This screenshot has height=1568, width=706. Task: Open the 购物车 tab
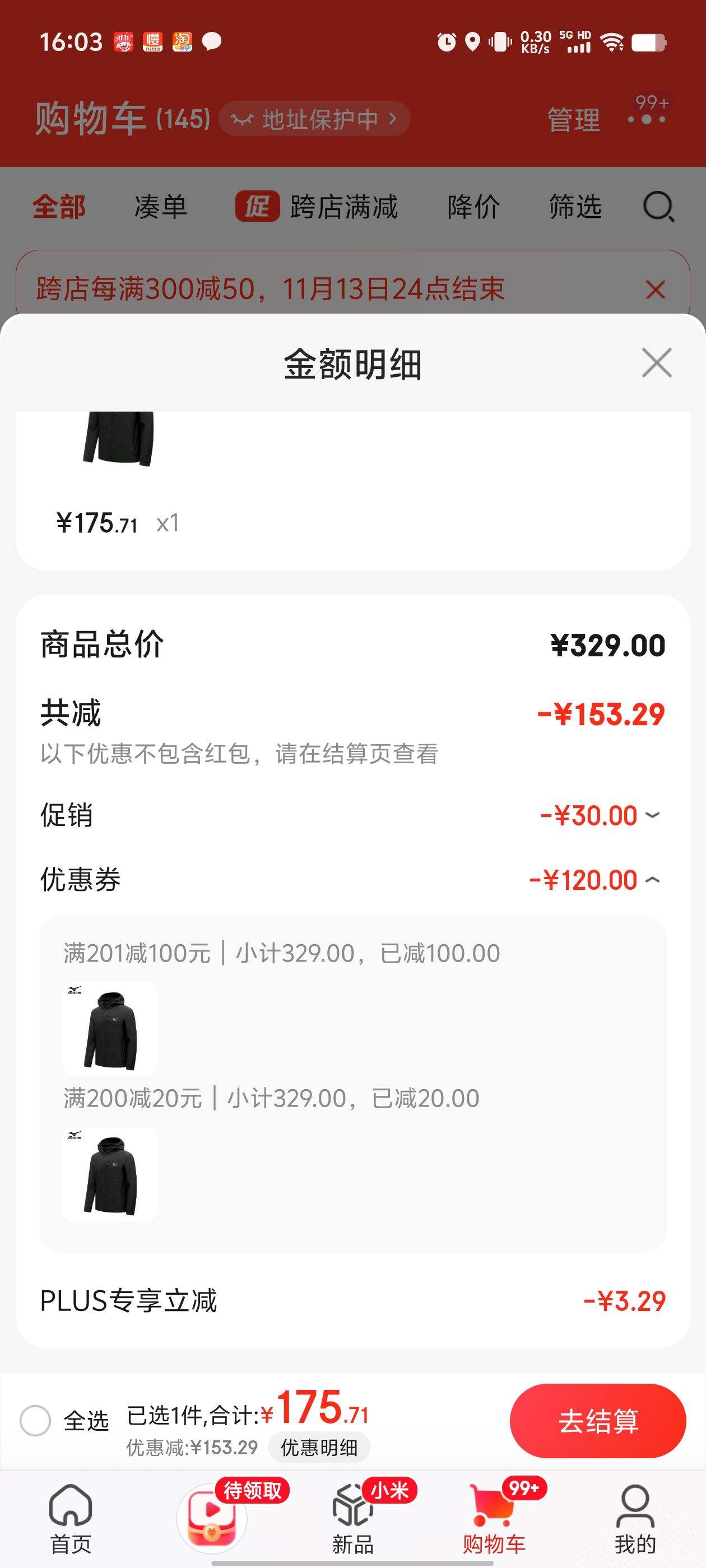[x=494, y=1518]
